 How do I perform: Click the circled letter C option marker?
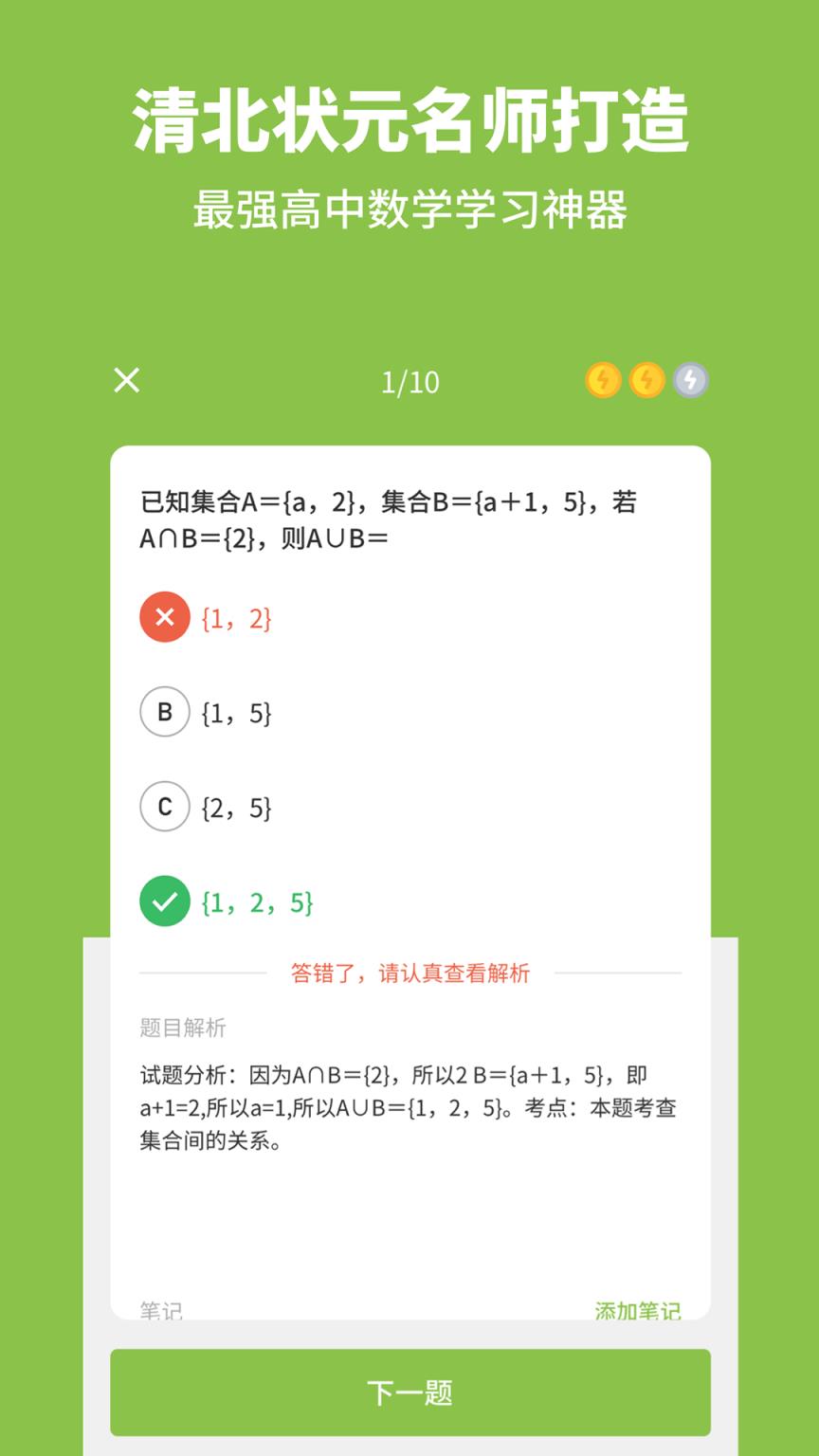pos(165,807)
